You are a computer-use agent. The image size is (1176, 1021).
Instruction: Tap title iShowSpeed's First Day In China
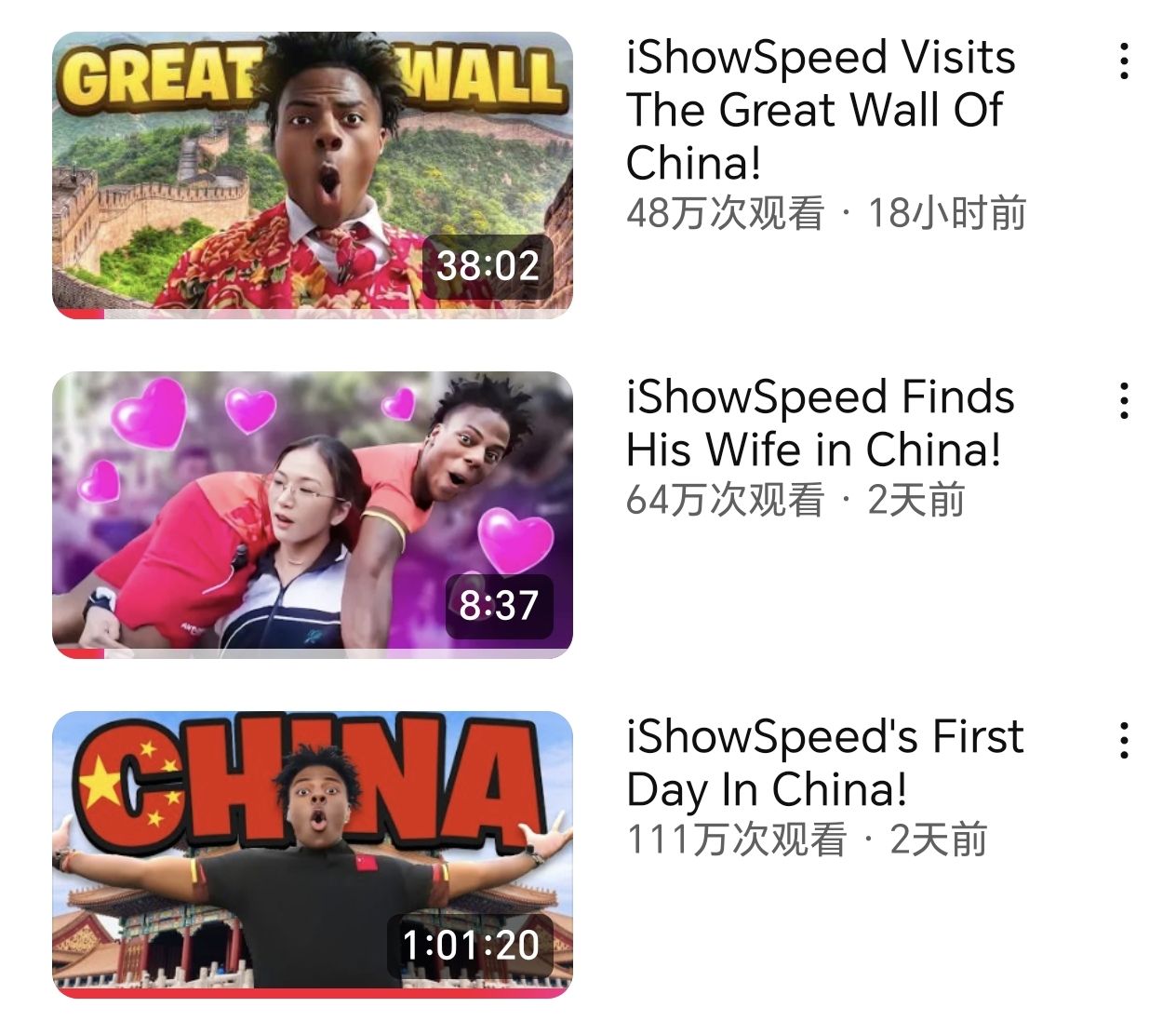coord(824,763)
